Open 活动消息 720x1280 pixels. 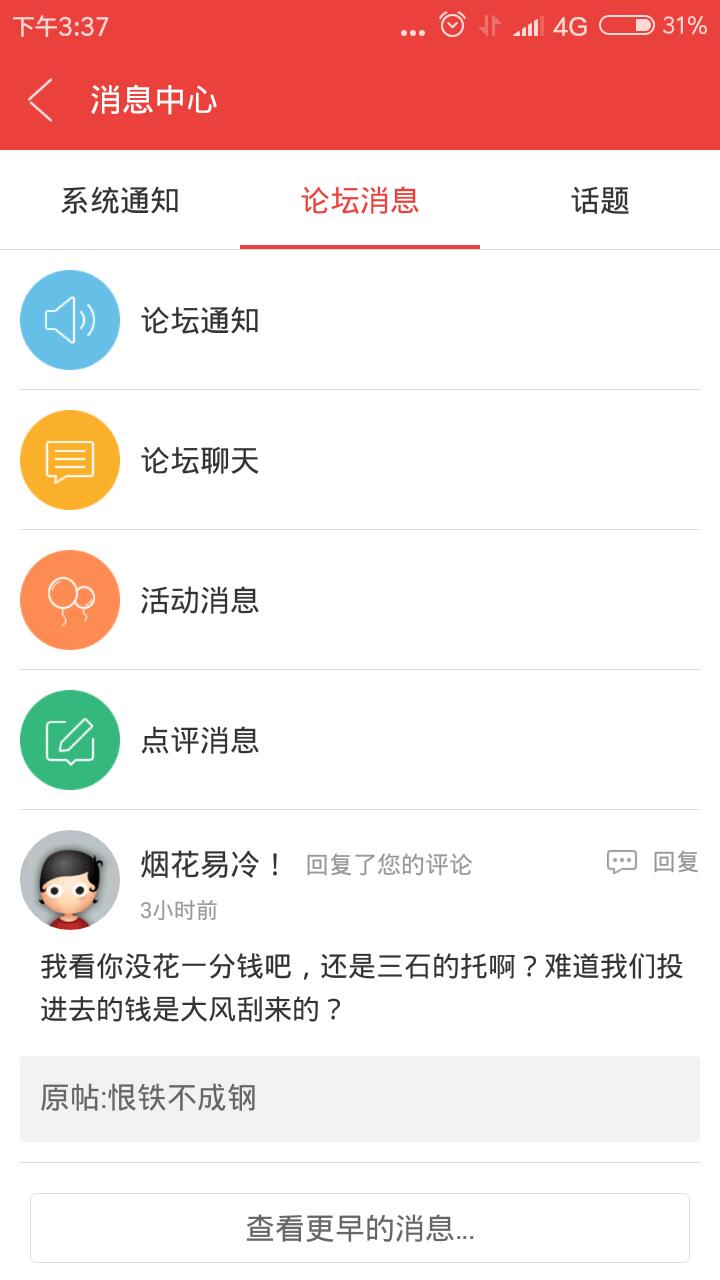point(360,600)
